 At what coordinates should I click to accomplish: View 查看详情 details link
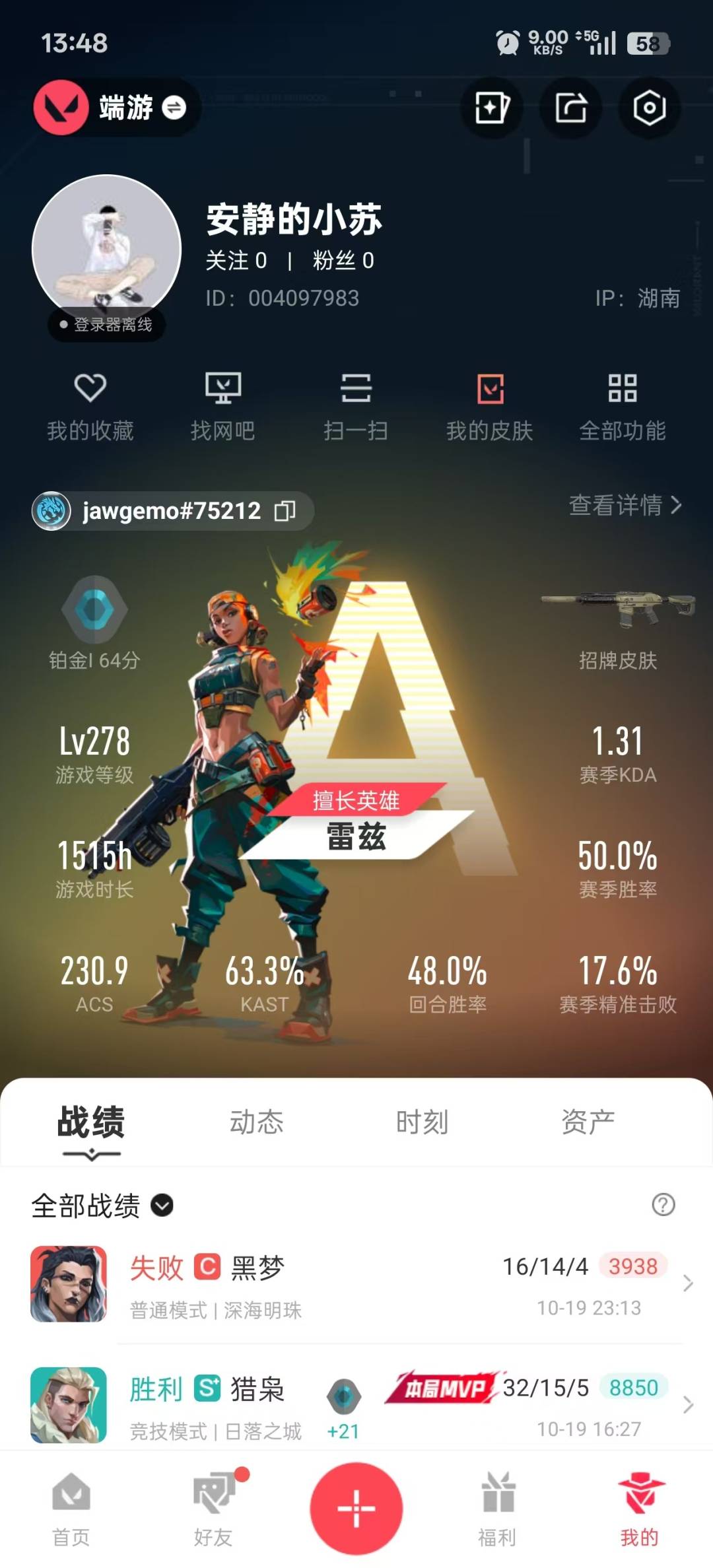tap(625, 505)
